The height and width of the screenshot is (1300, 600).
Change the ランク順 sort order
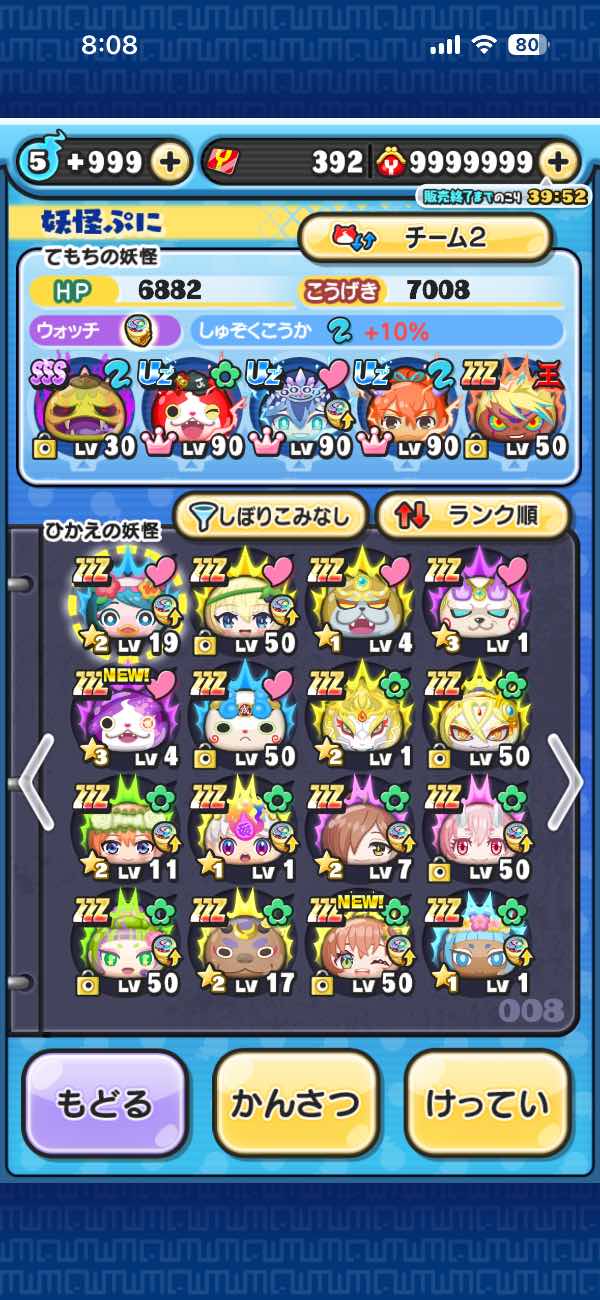coord(472,516)
